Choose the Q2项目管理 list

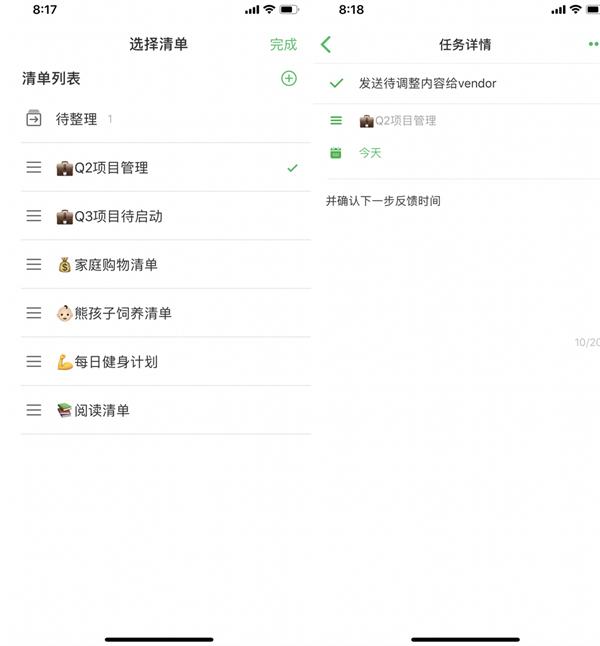click(166, 168)
